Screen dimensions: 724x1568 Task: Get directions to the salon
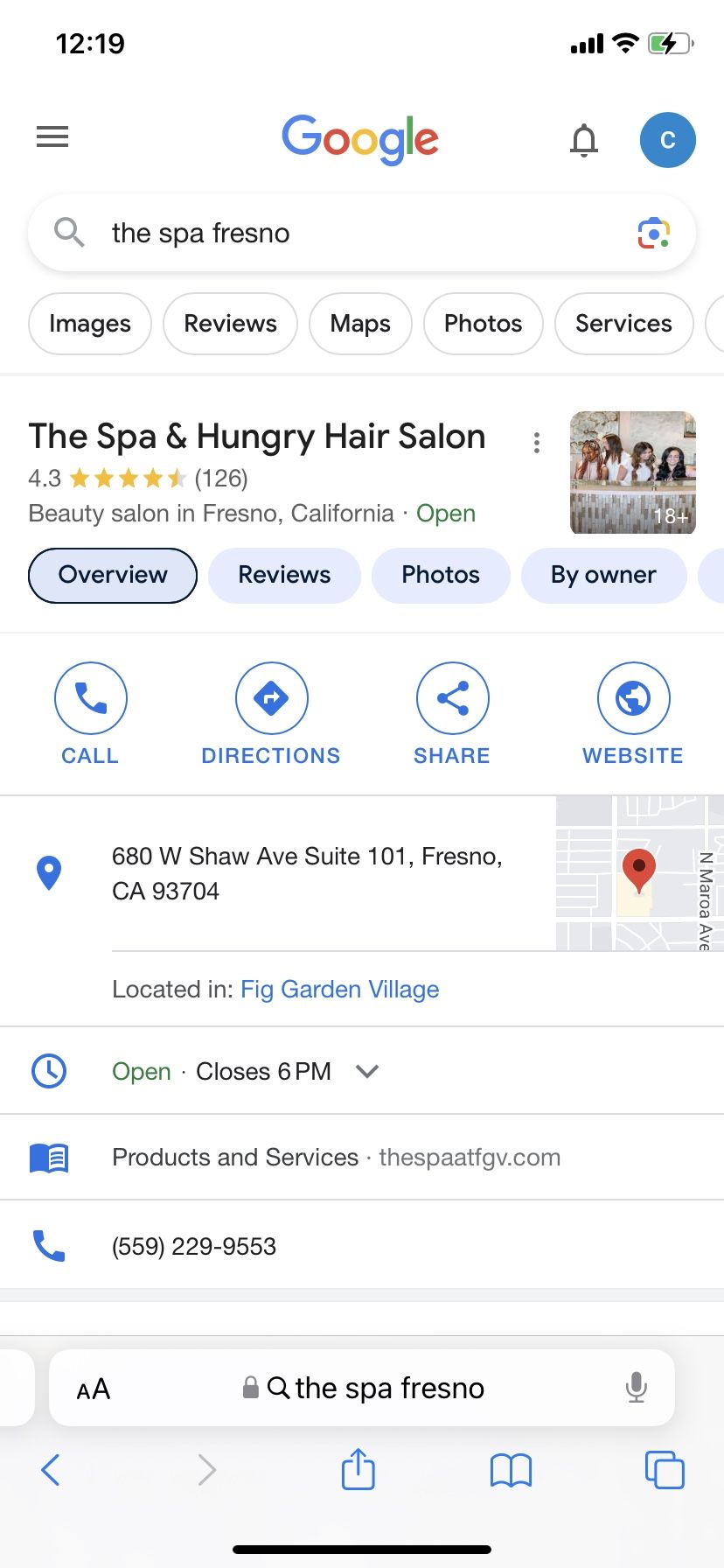point(271,713)
